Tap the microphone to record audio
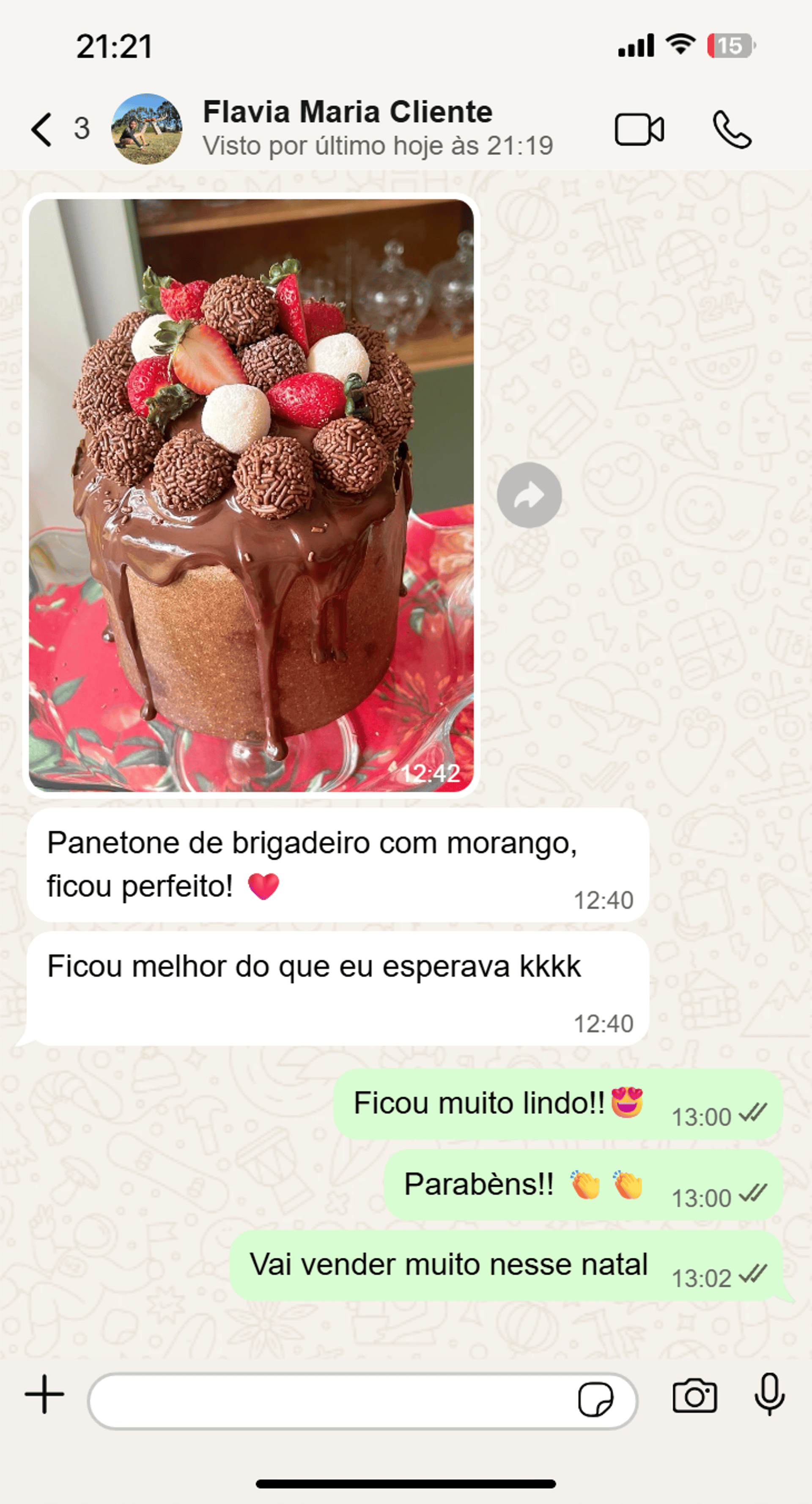812x1504 pixels. (x=769, y=1394)
